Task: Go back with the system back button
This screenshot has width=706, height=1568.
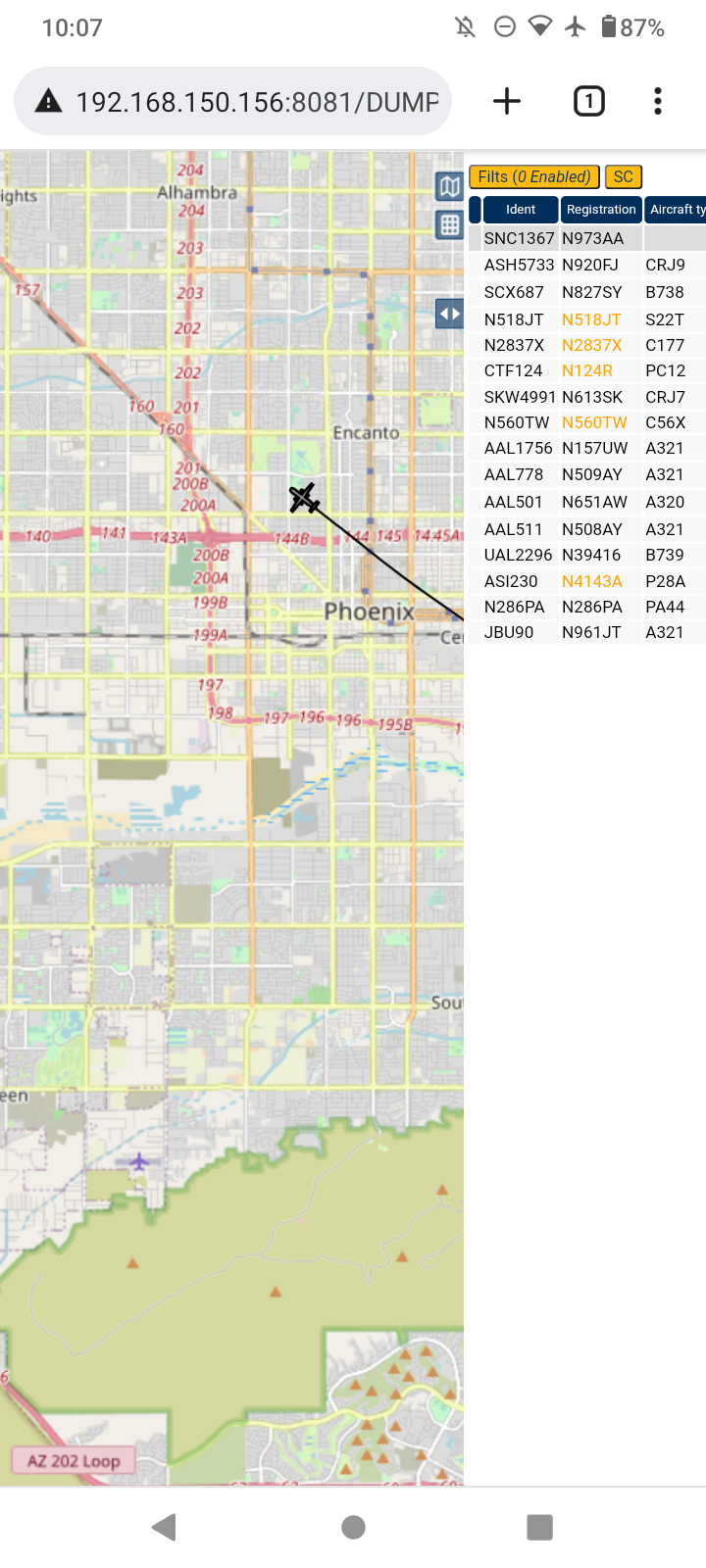Action: tap(165, 1527)
